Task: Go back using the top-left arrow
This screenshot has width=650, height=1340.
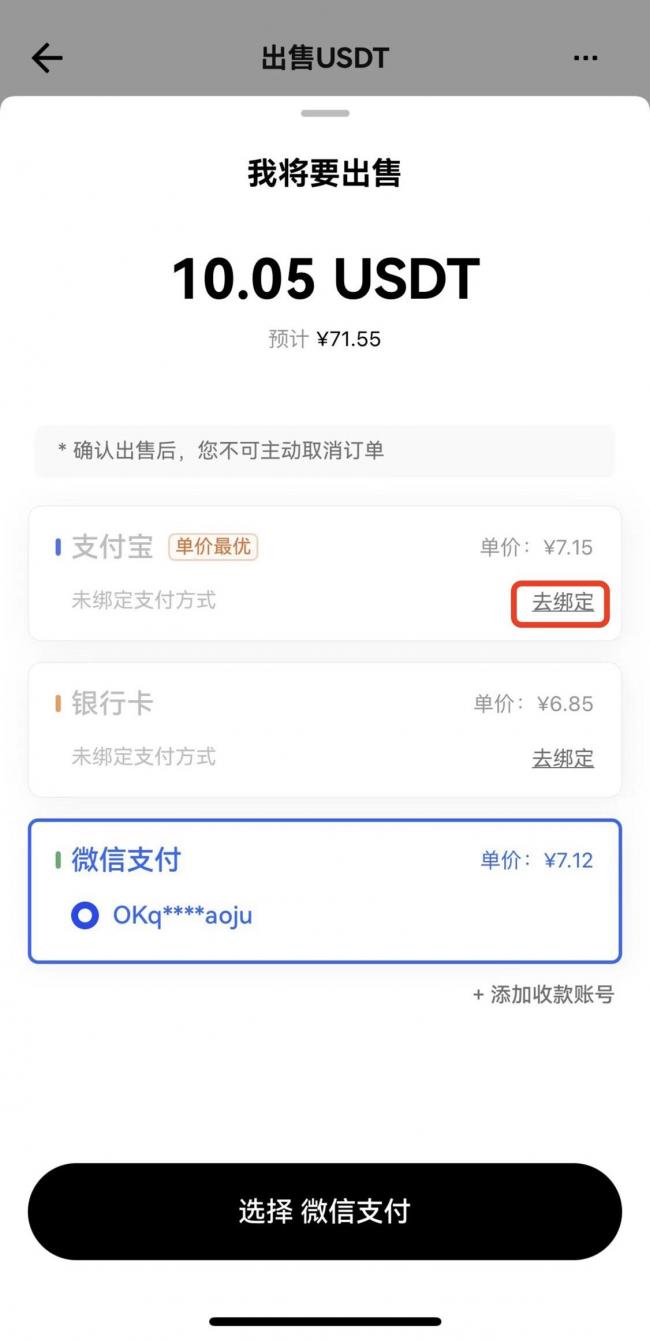Action: point(47,58)
